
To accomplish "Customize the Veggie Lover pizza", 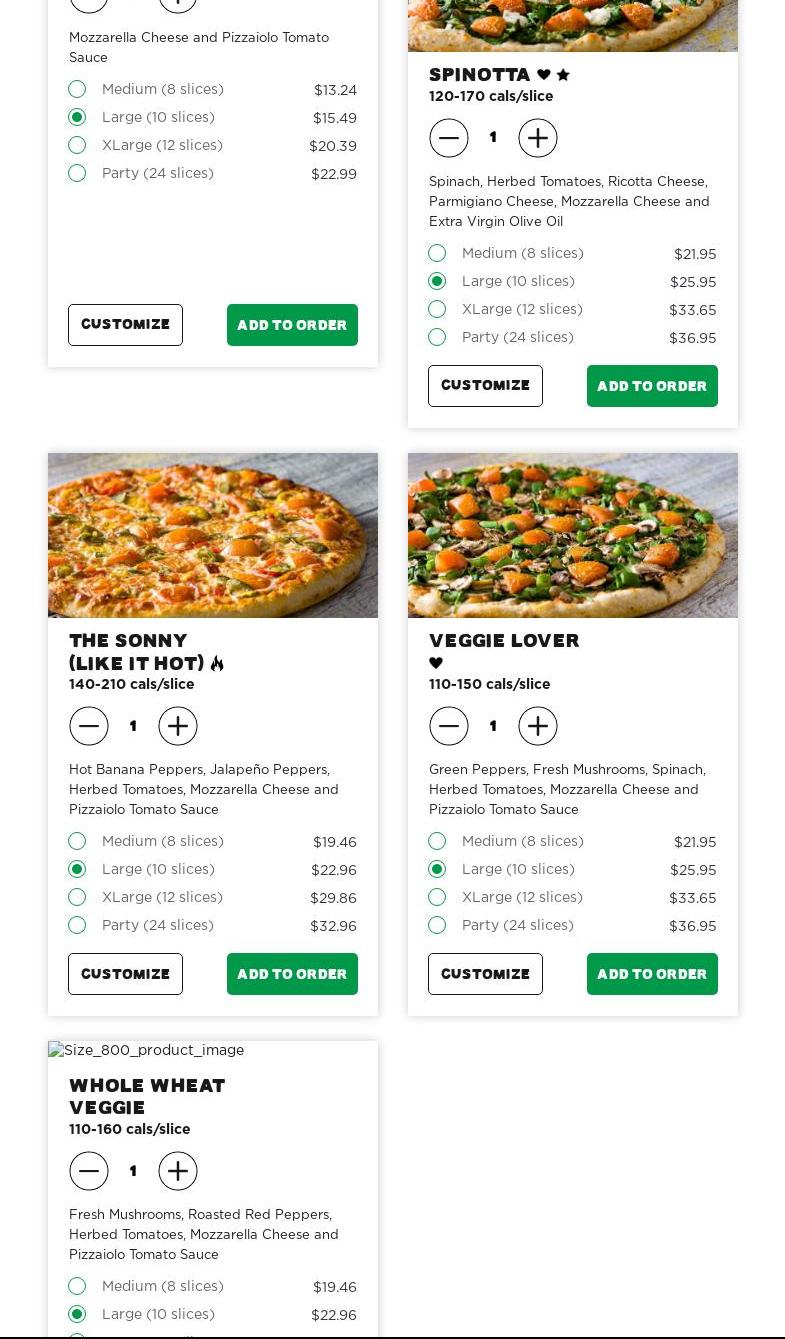I will [x=485, y=974].
